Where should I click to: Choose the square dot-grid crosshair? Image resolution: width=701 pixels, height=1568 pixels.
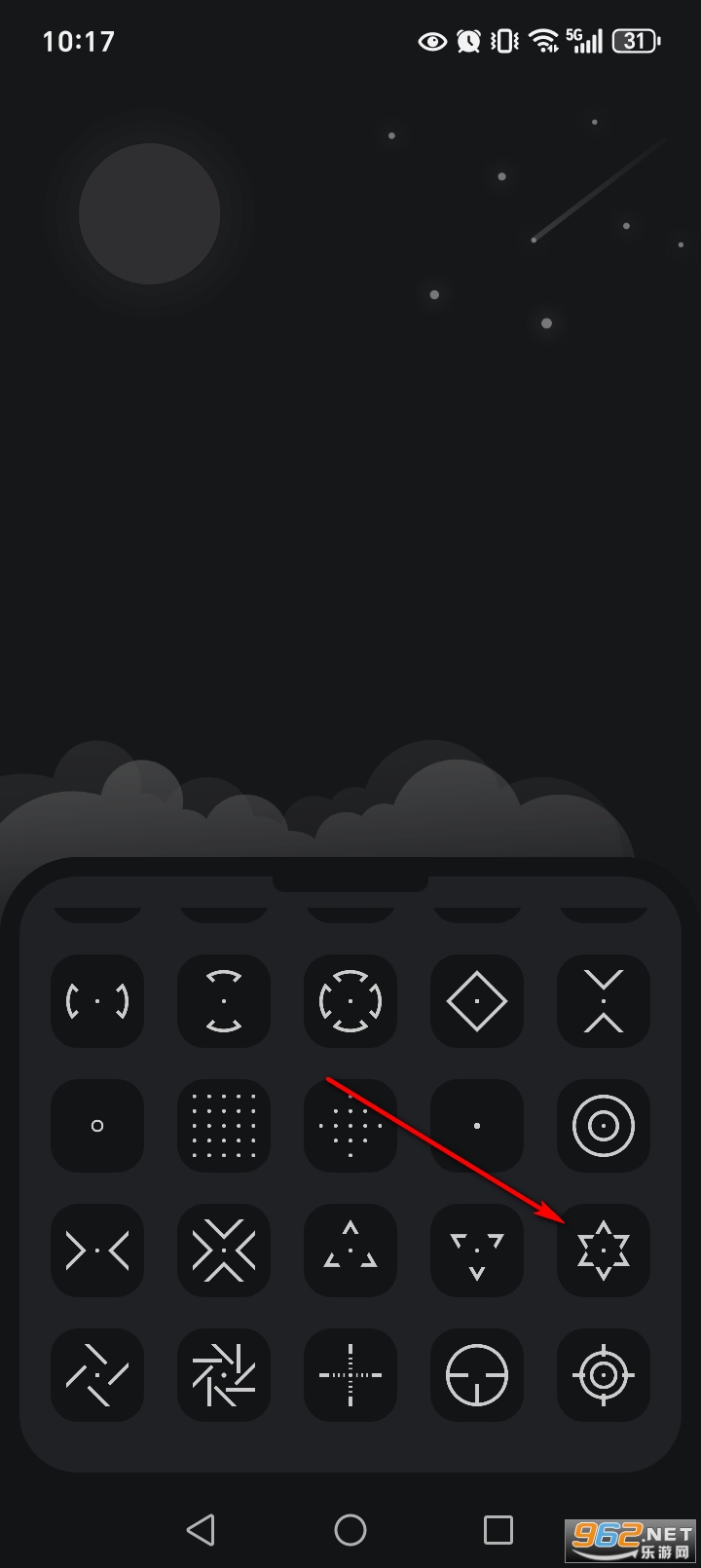click(x=224, y=1126)
